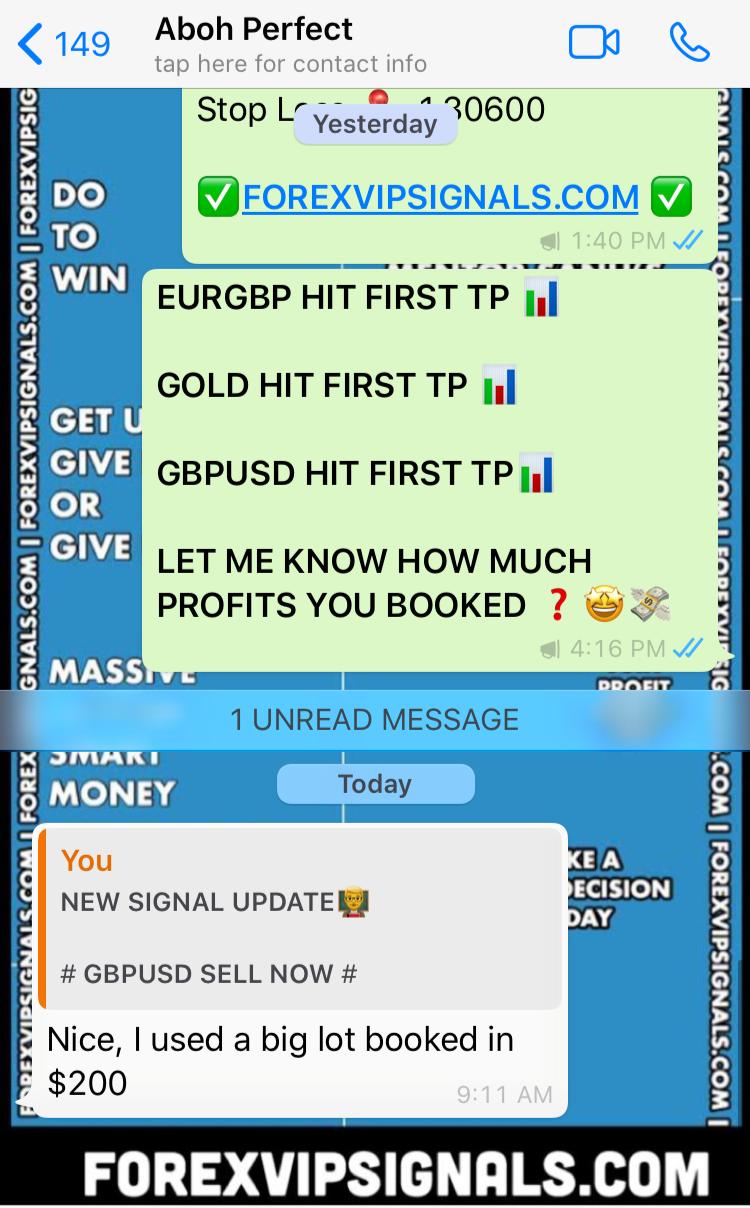Open the FOREXVIPSIGNALS.COM link in the message
The width and height of the screenshot is (750, 1208).
click(440, 197)
